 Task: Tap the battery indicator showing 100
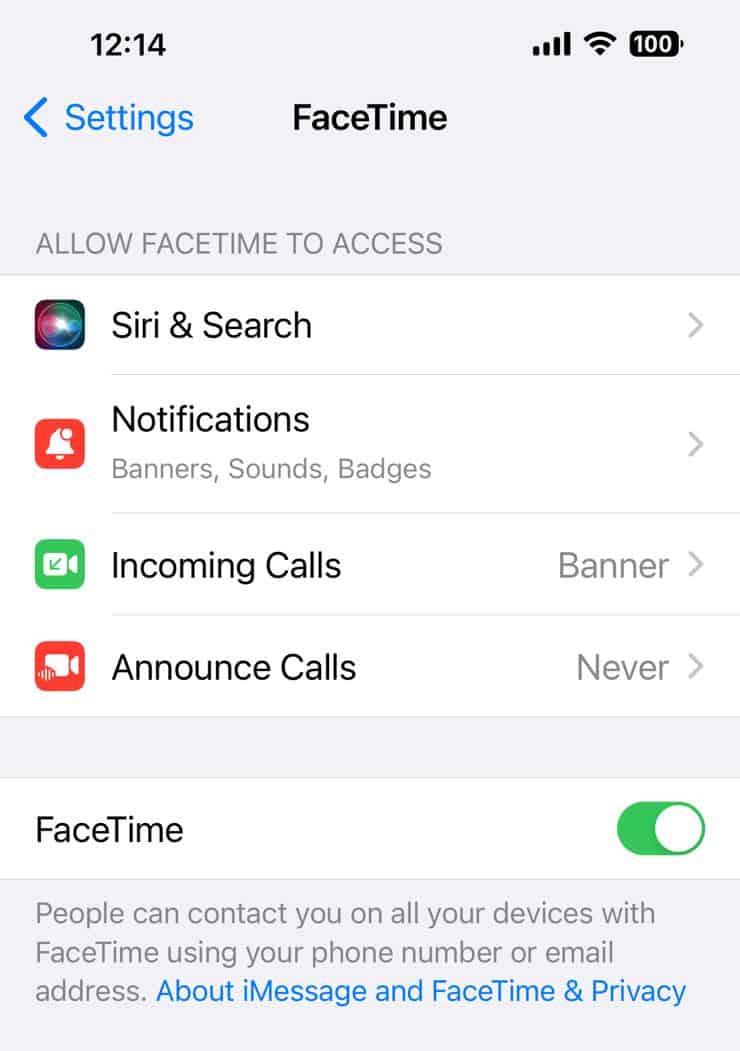point(655,44)
